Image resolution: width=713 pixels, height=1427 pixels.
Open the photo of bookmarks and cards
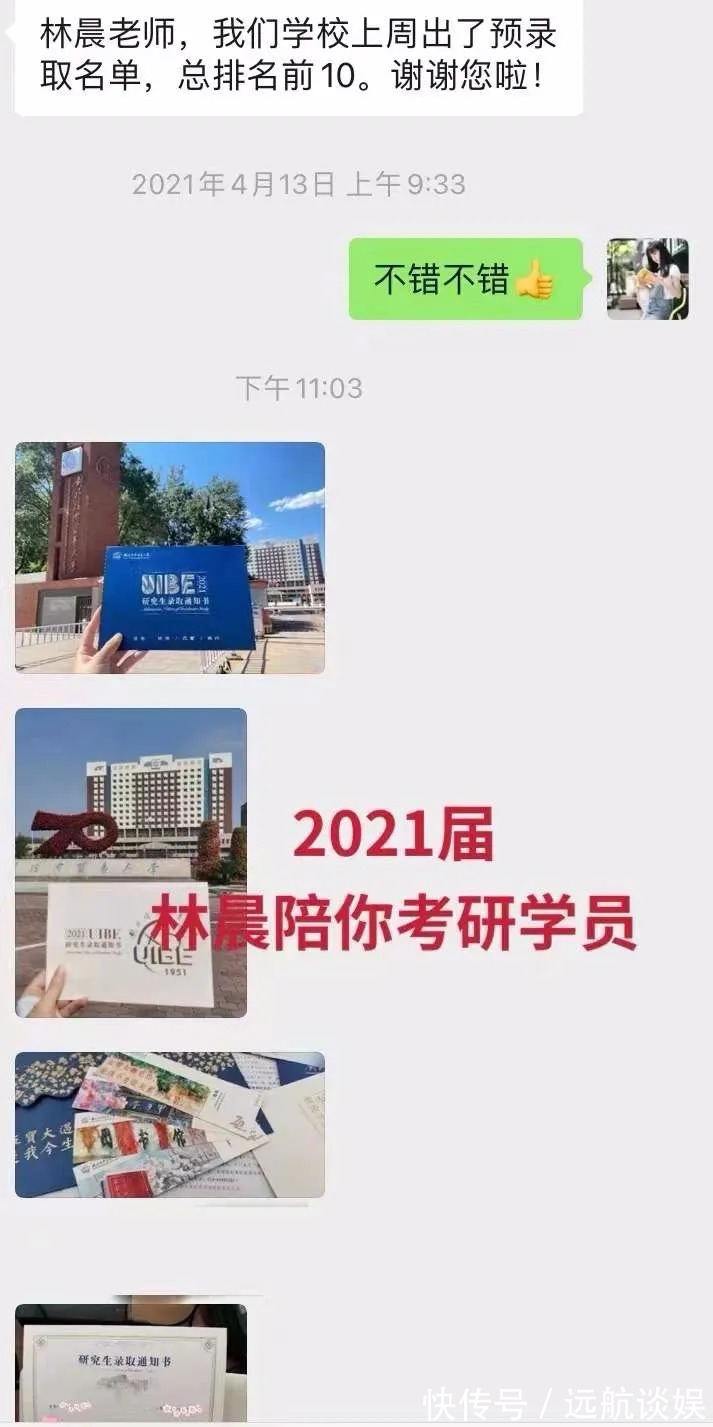tap(170, 1124)
